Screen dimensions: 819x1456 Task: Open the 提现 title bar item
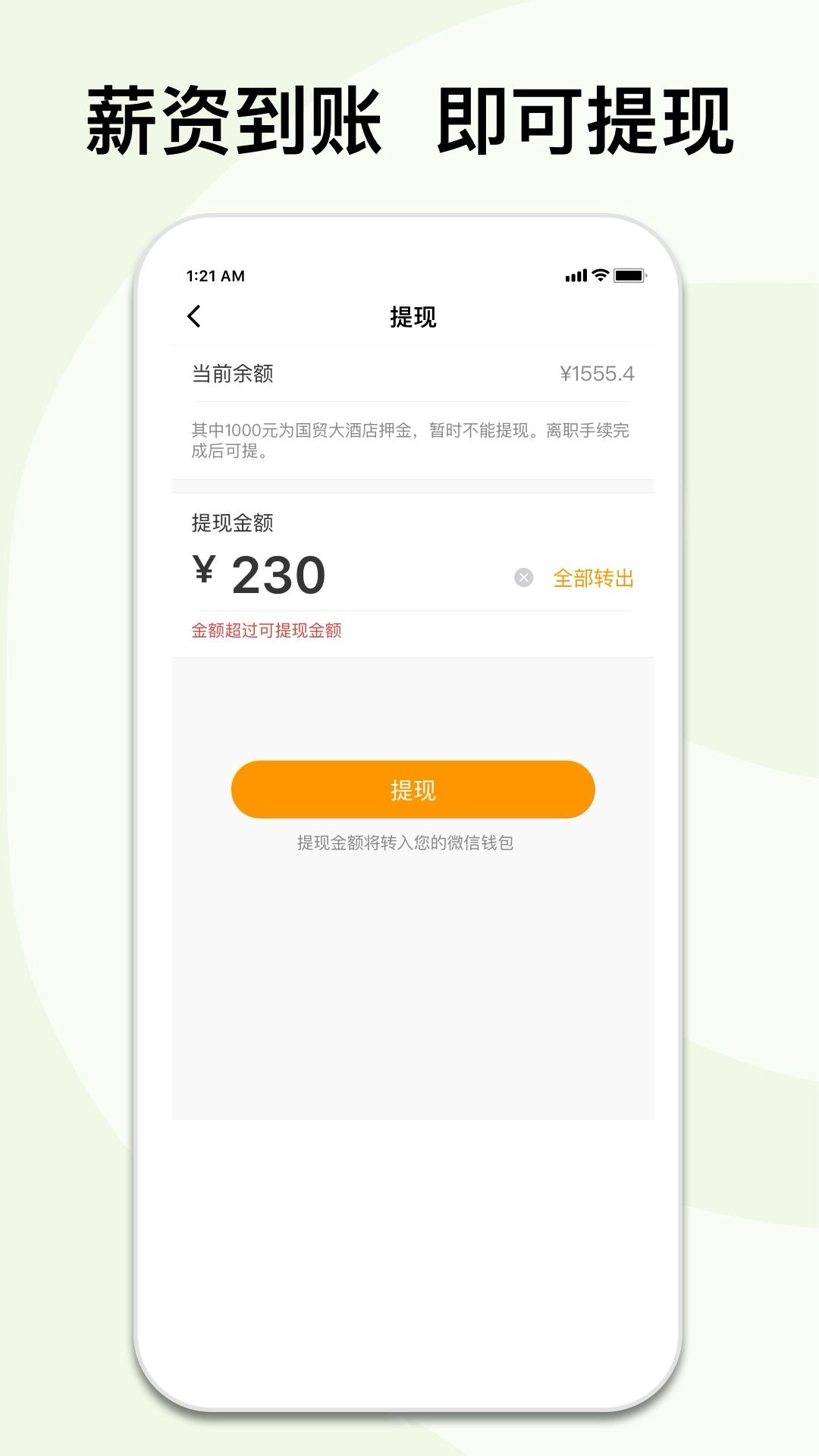tap(413, 318)
